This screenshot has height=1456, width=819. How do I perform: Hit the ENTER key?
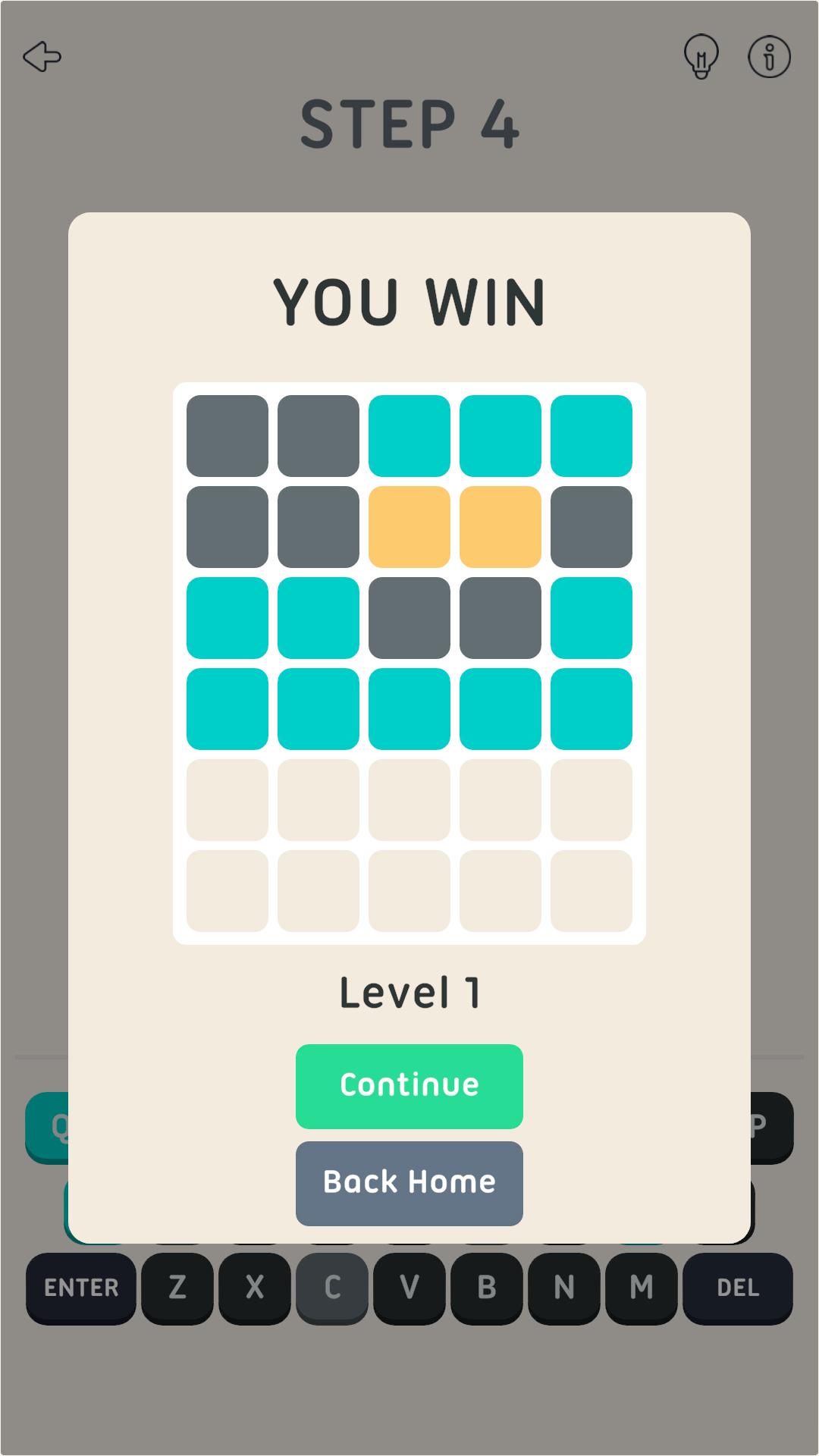[x=81, y=1288]
